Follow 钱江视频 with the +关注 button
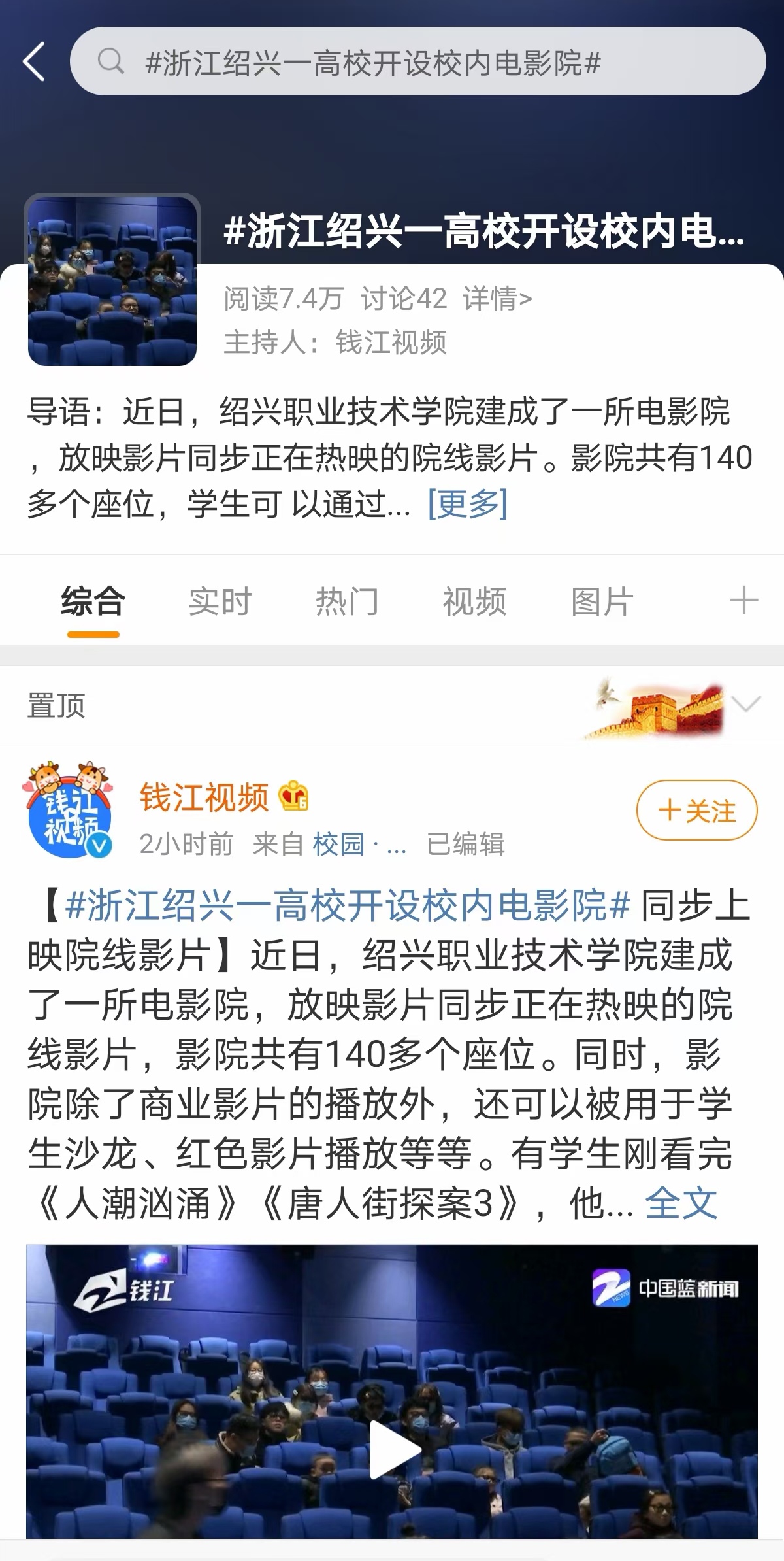784x1561 pixels. 696,811
